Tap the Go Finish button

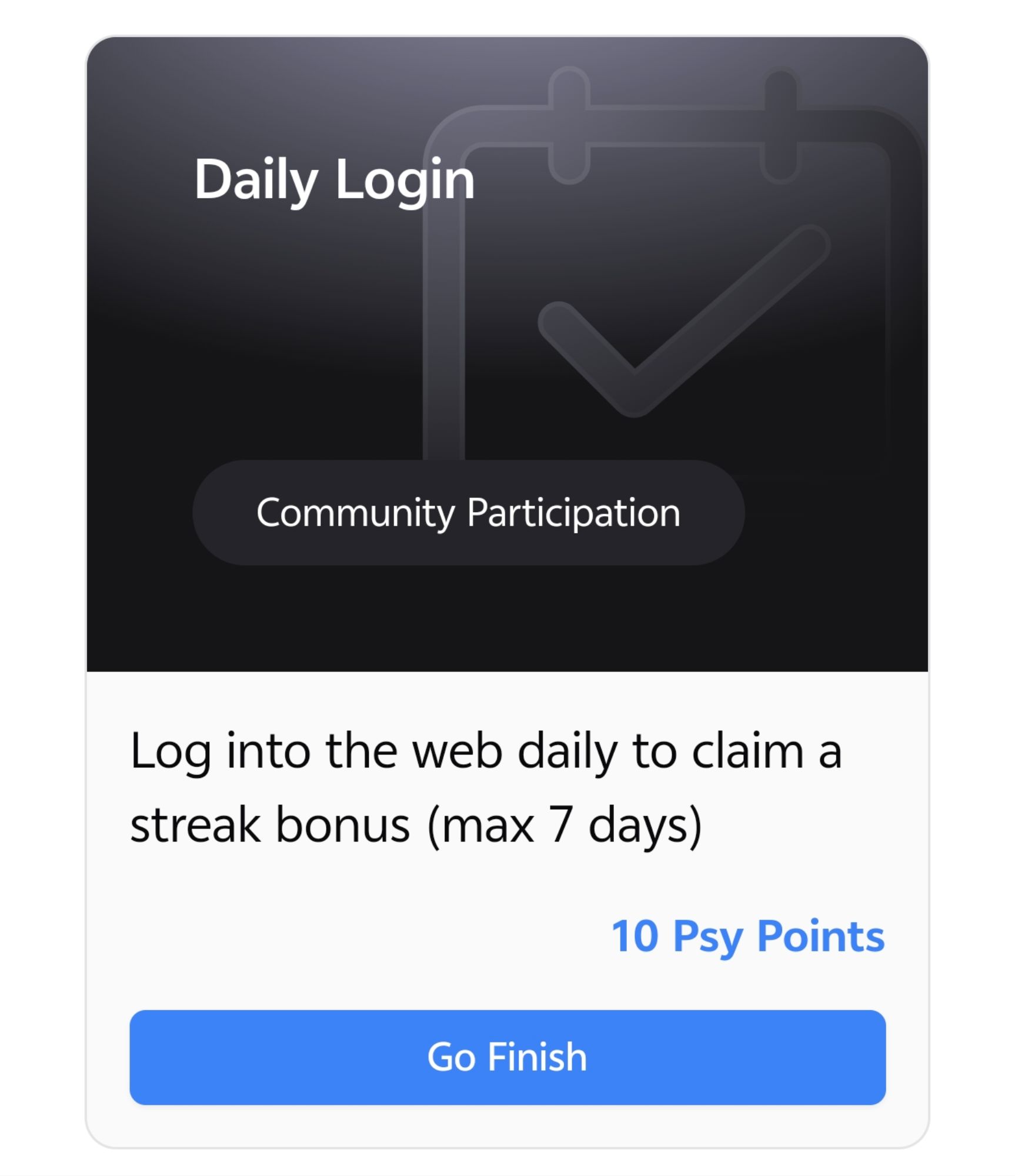507,1057
